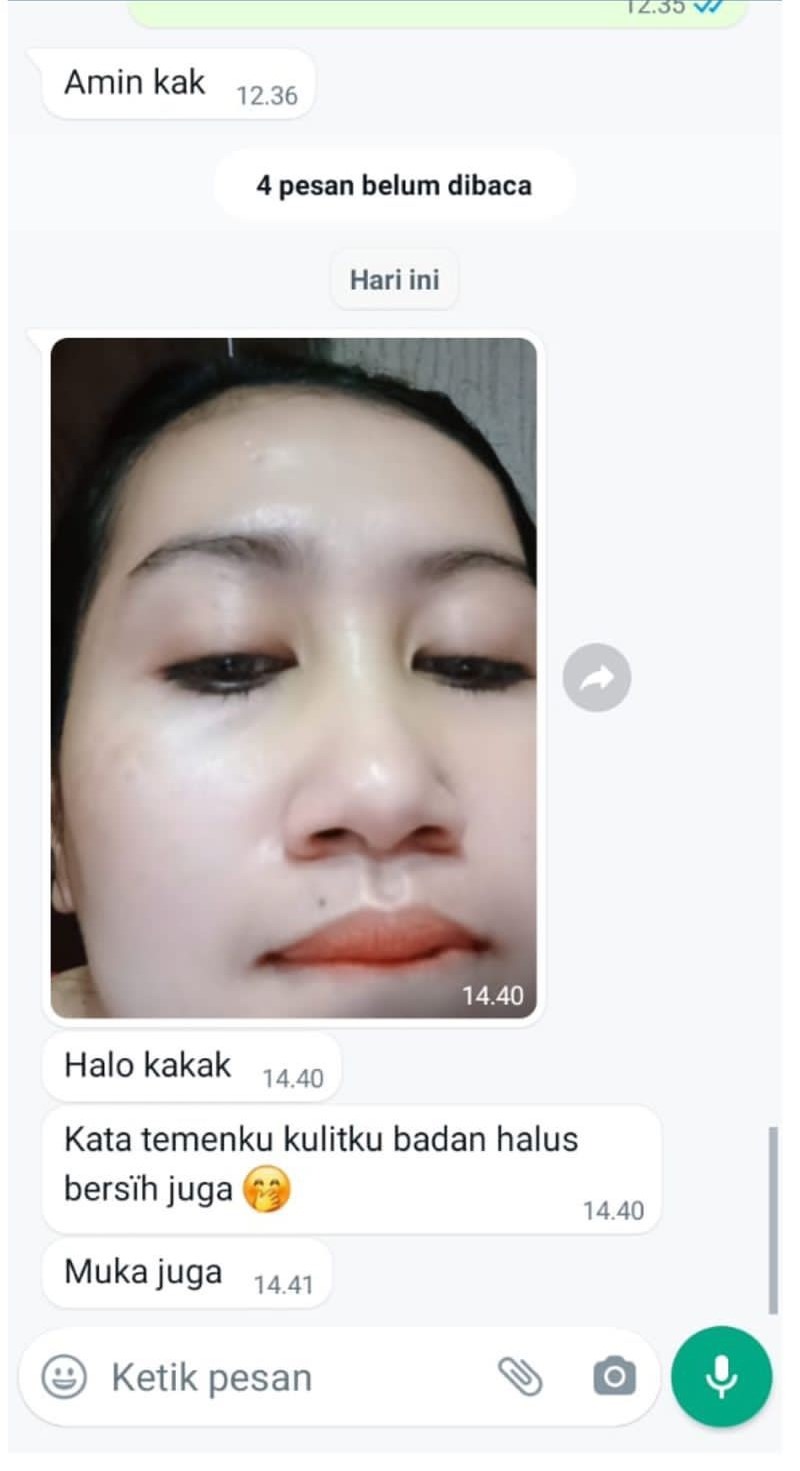Tap the paperclip attachment icon
The image size is (800, 1471).
click(x=522, y=1377)
